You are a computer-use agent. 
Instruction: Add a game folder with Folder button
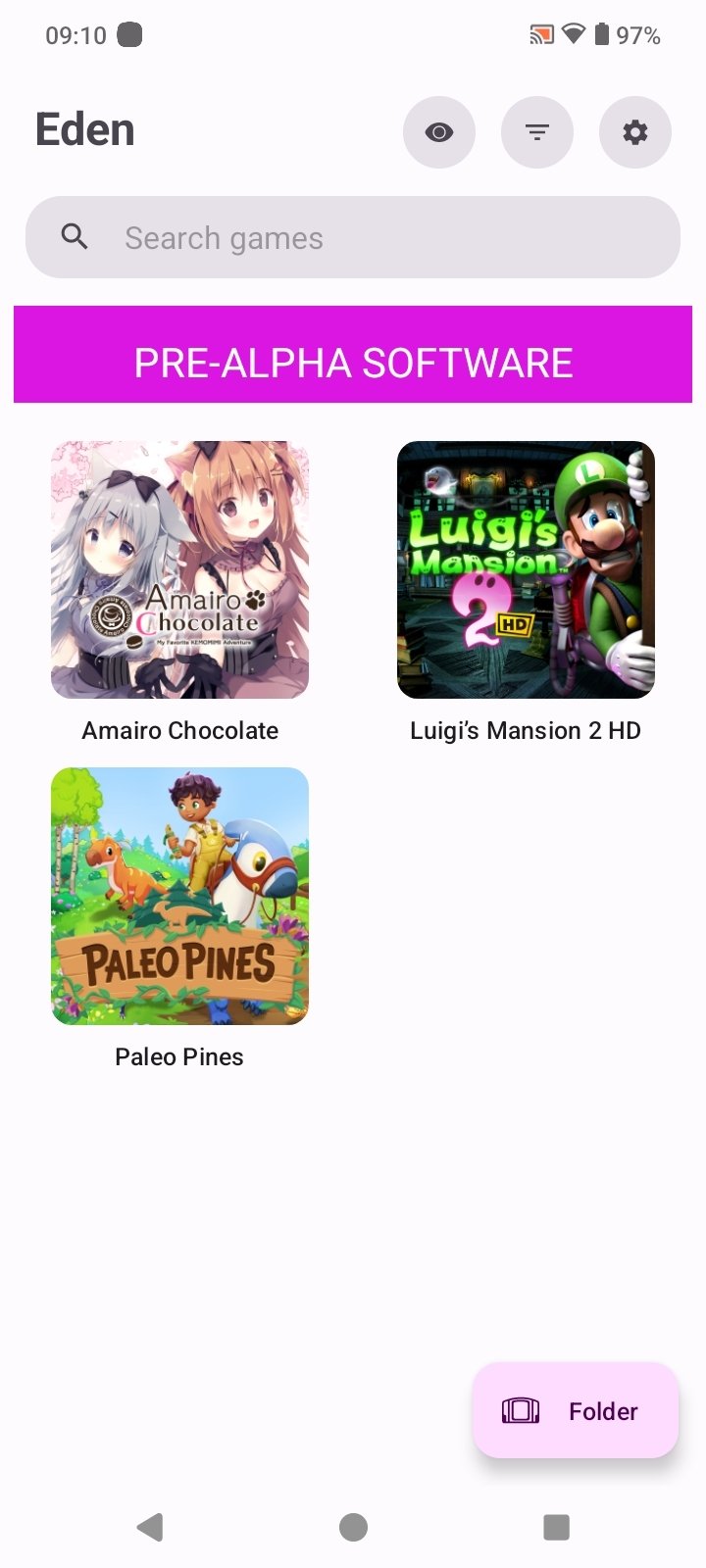[x=576, y=1410]
